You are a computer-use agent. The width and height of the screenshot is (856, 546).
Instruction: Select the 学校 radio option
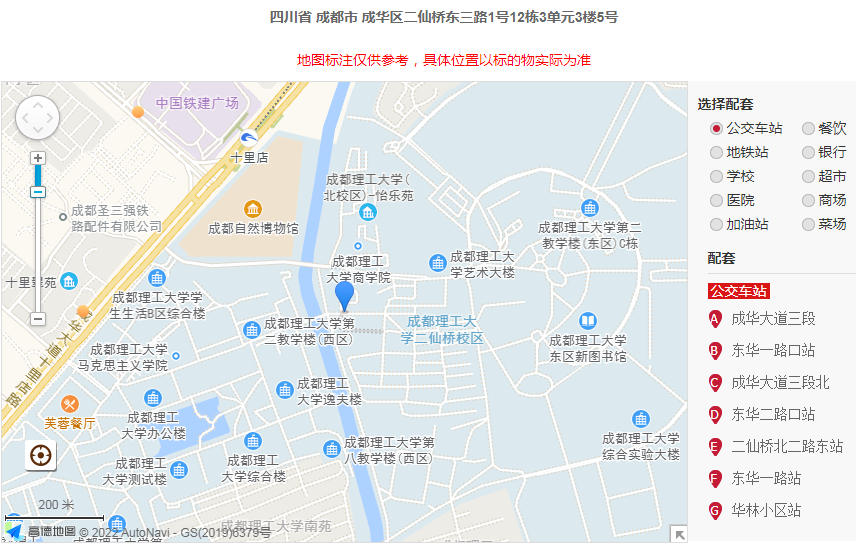(x=716, y=176)
